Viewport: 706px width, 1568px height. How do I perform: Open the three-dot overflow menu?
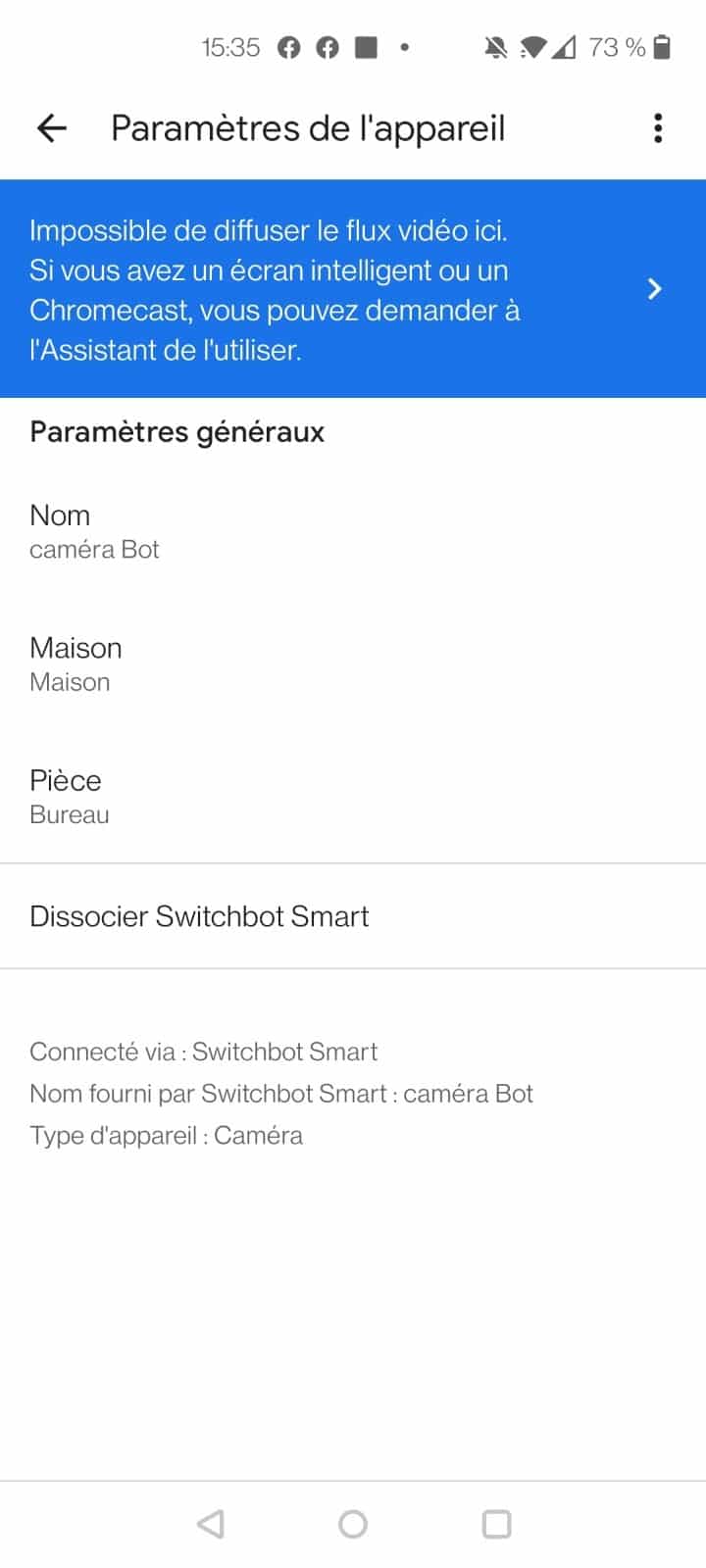[658, 128]
